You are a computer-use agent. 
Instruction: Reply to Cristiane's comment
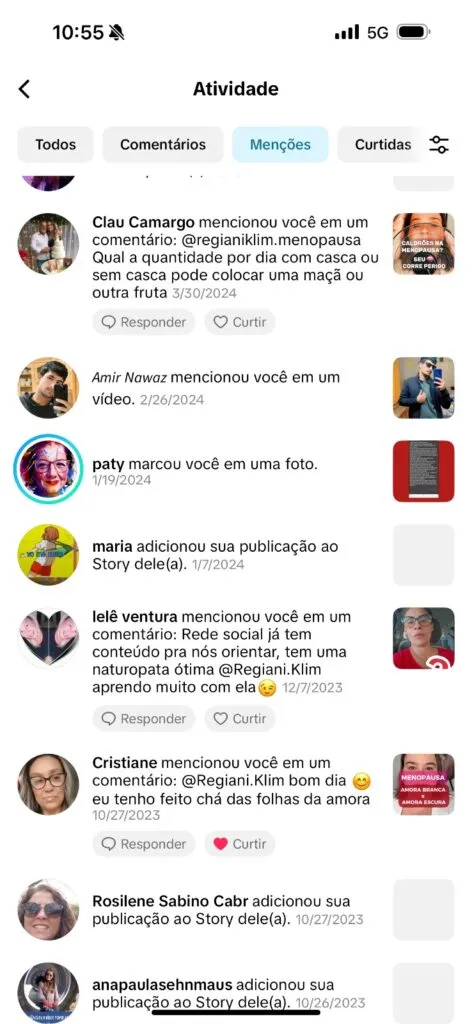tap(144, 844)
